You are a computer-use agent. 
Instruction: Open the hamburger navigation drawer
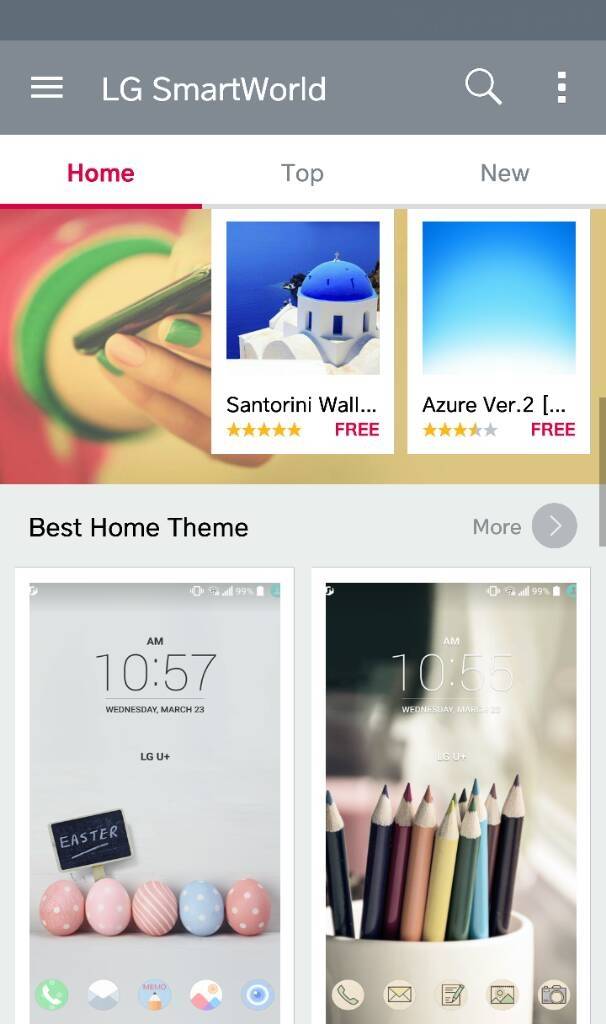pyautogui.click(x=47, y=88)
